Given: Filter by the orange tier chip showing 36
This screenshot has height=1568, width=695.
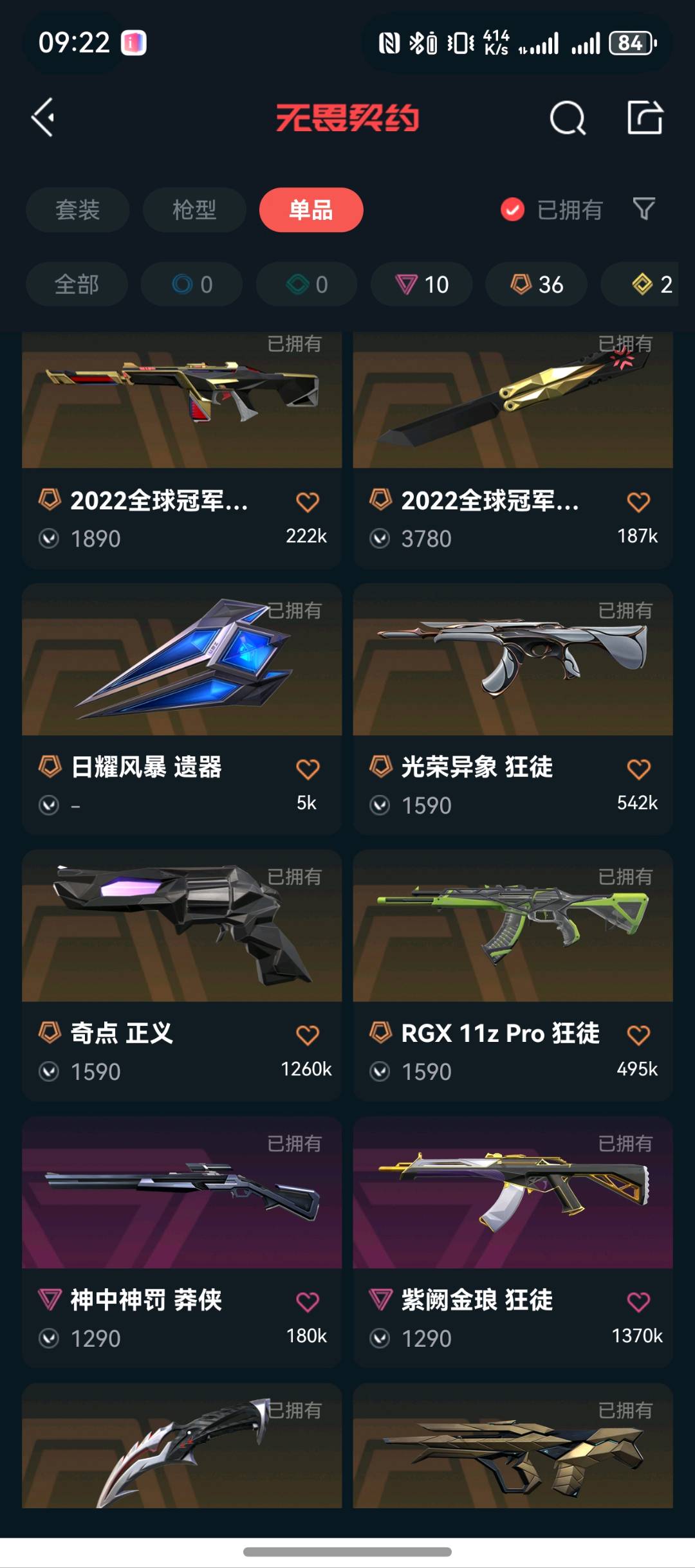Looking at the screenshot, I should (x=536, y=284).
